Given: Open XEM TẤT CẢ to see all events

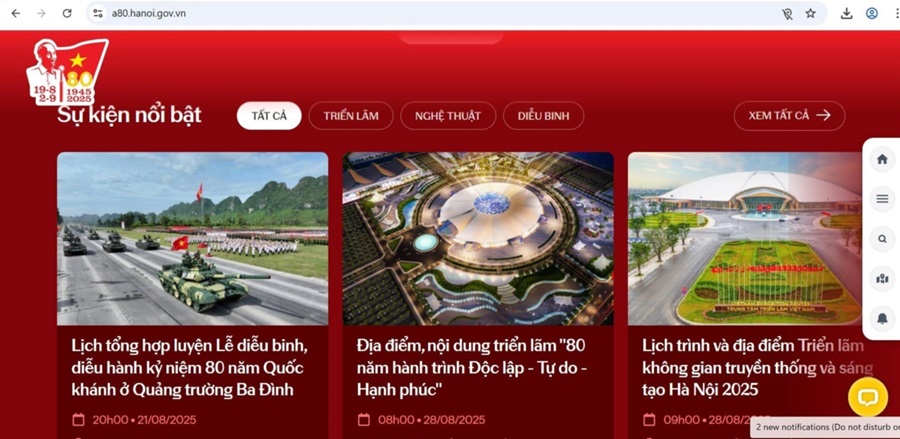Looking at the screenshot, I should point(789,116).
